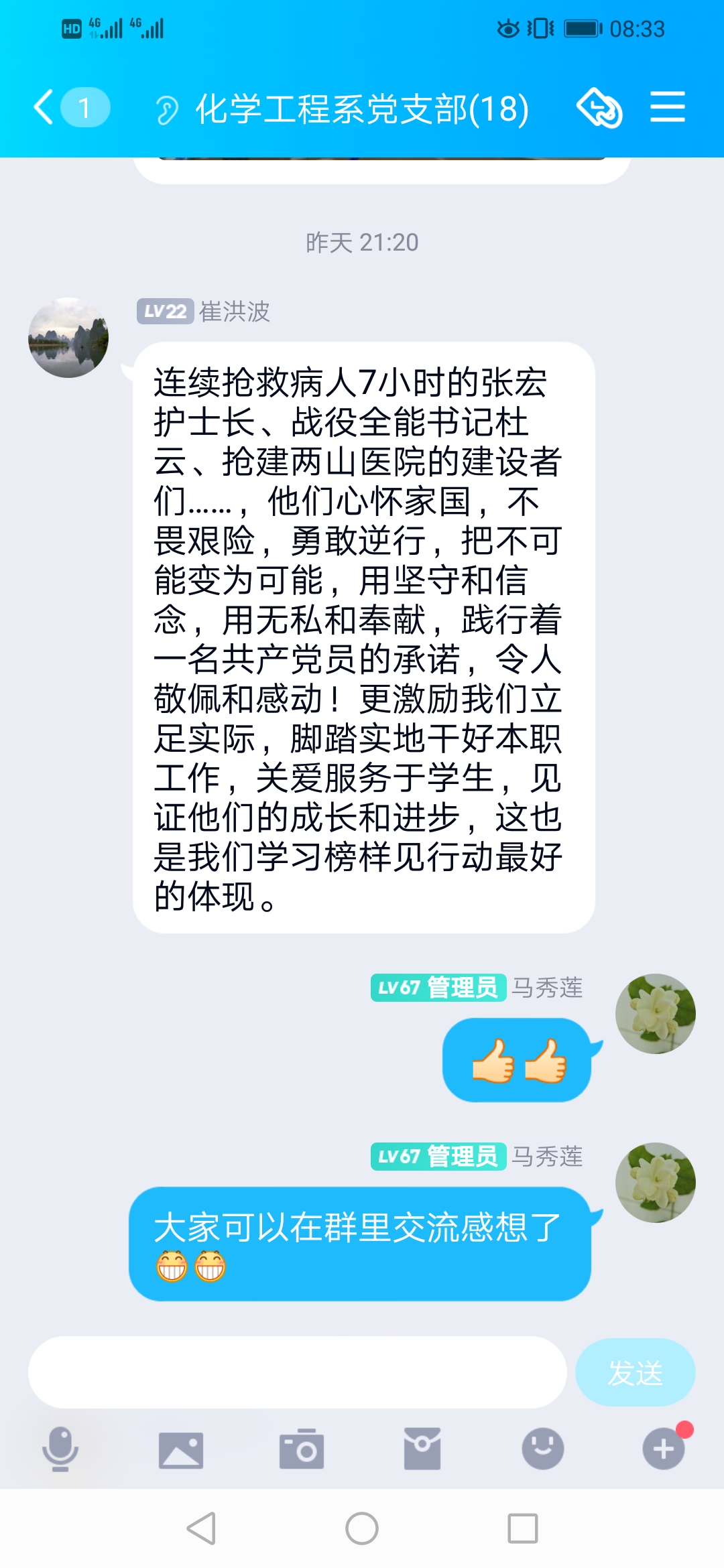724x1568 pixels.
Task: Open the recent apps overview
Action: coord(523,1528)
